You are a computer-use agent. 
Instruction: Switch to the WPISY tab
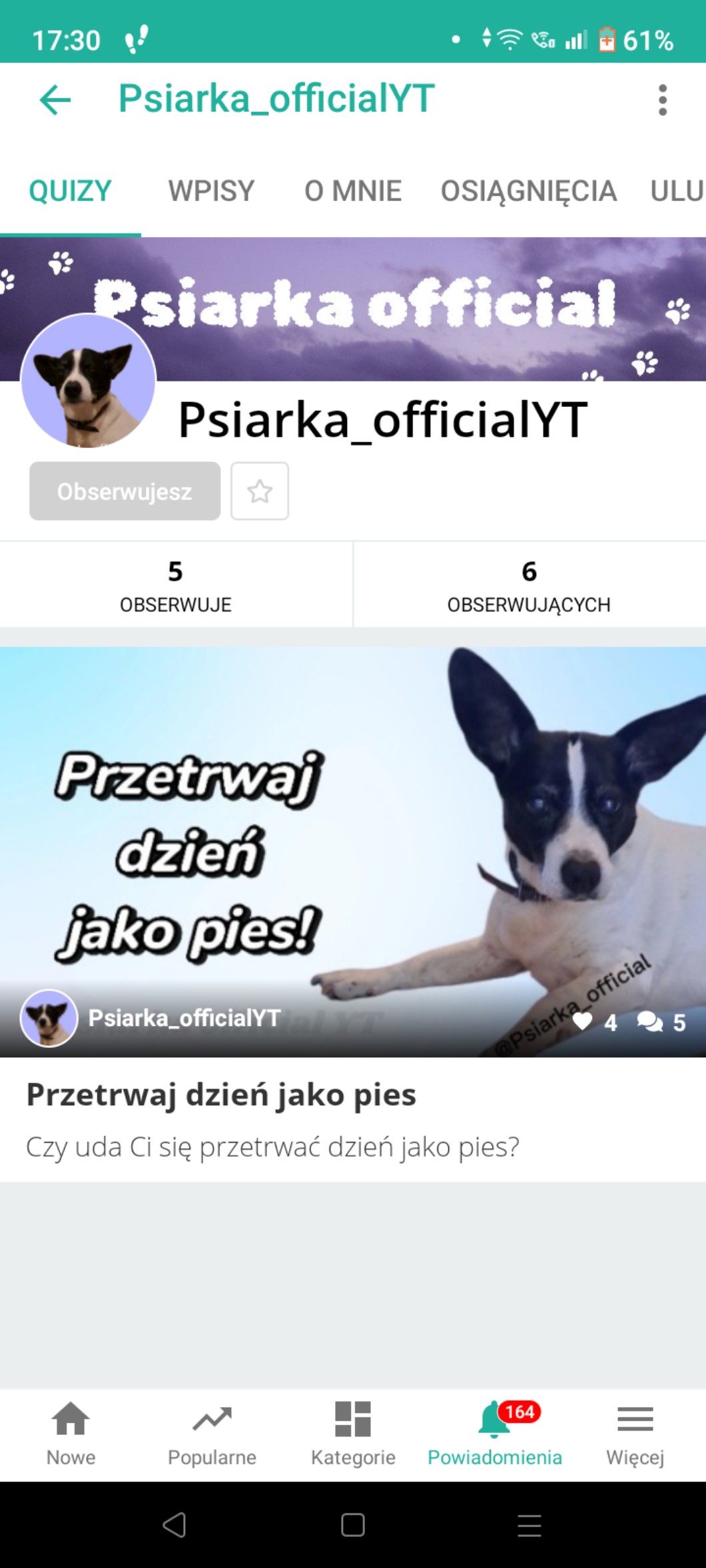(x=211, y=191)
